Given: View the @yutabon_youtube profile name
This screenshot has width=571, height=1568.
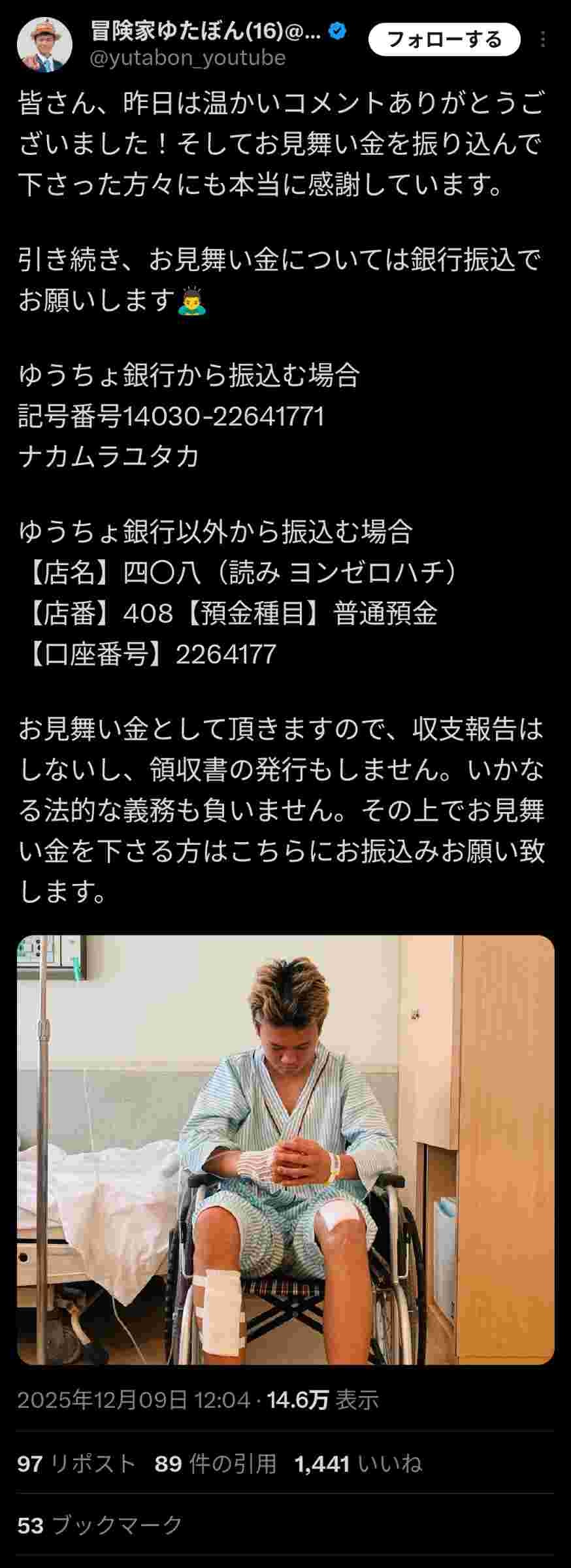Looking at the screenshot, I should (188, 58).
